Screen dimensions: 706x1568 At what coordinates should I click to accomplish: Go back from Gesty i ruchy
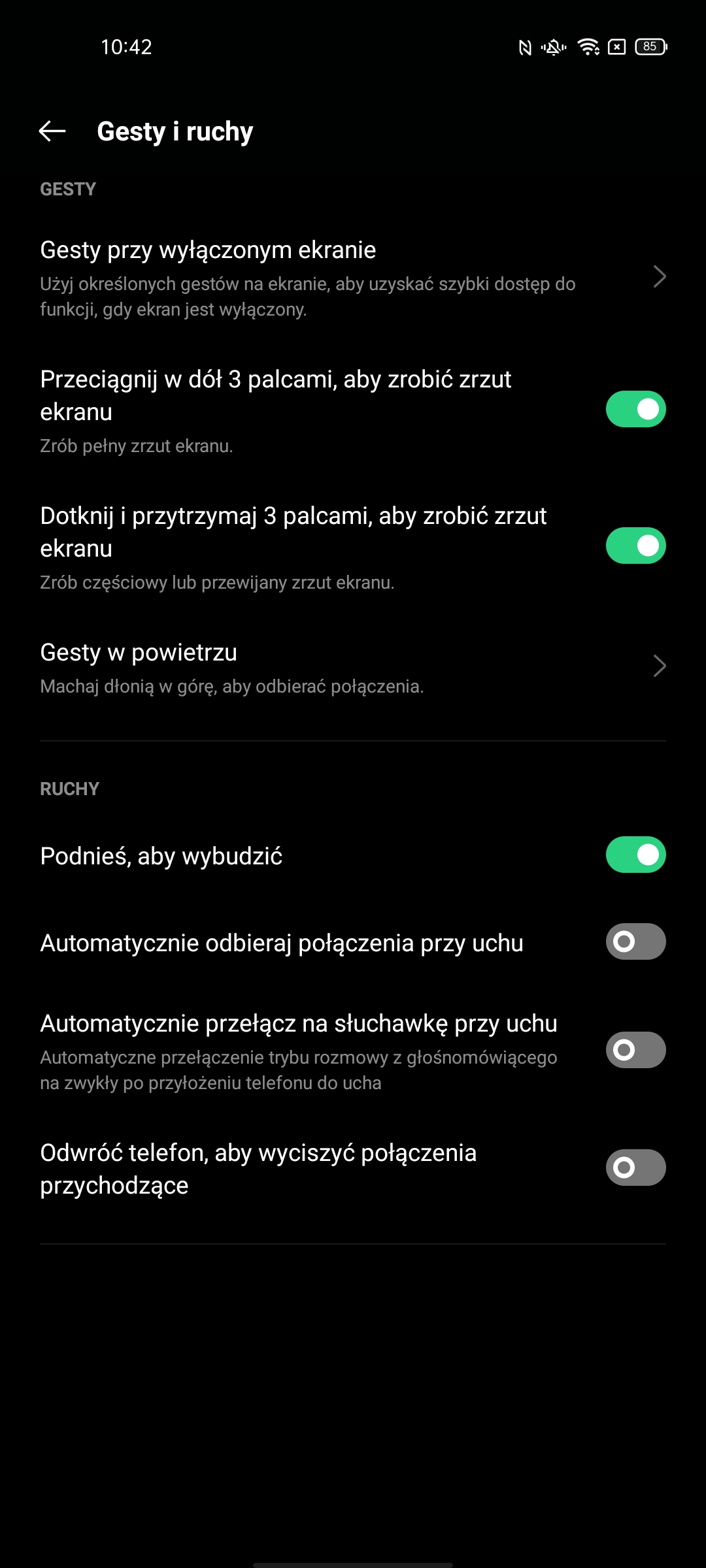pos(52,131)
